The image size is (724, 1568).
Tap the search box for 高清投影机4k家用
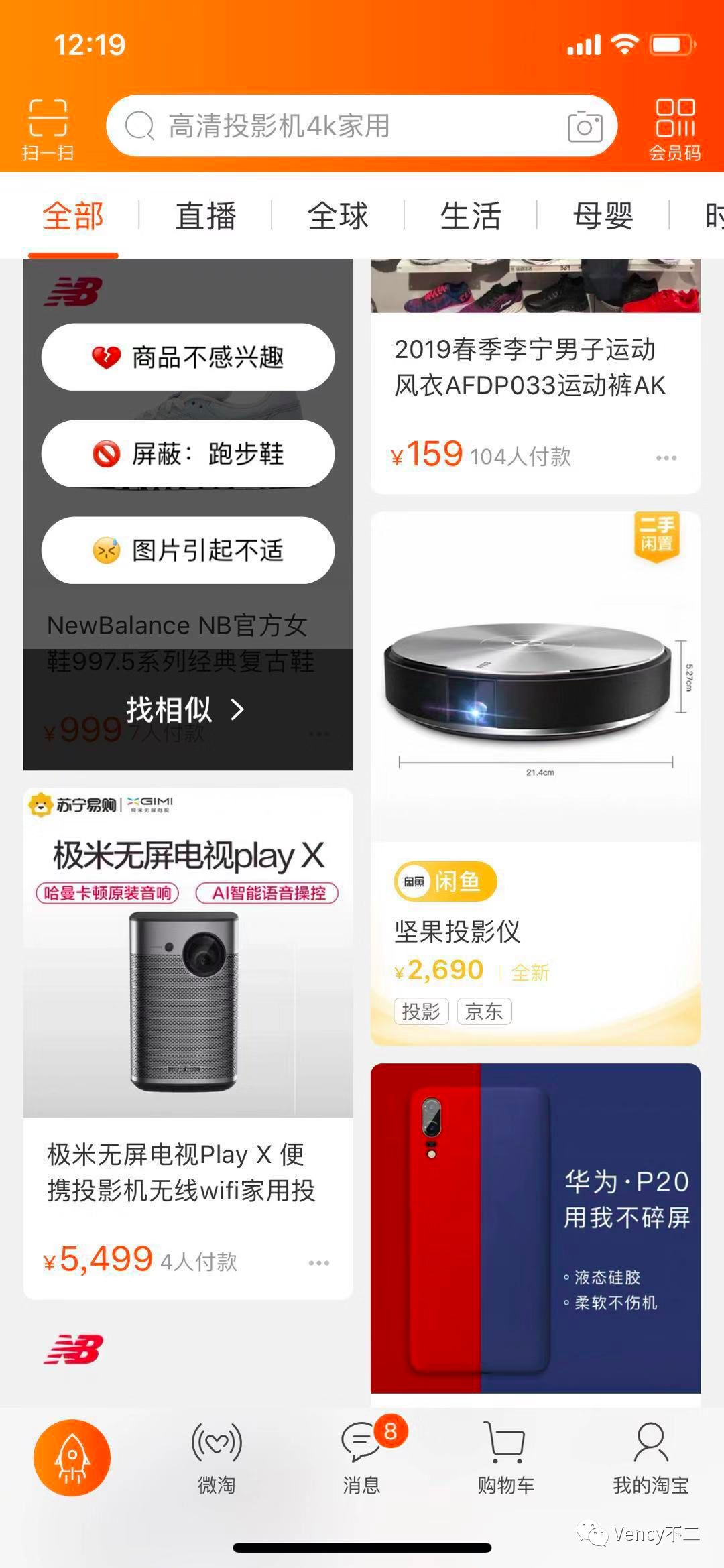(x=335, y=126)
